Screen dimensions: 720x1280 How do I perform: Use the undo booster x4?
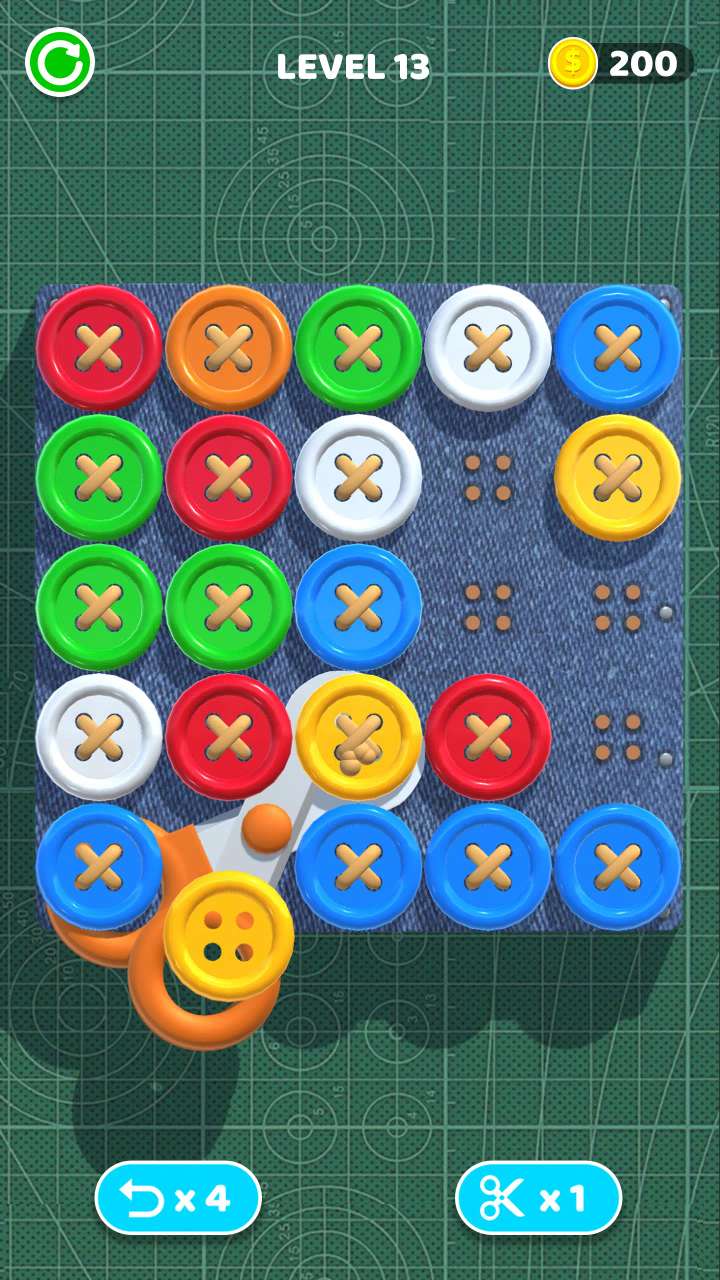[x=178, y=1198]
